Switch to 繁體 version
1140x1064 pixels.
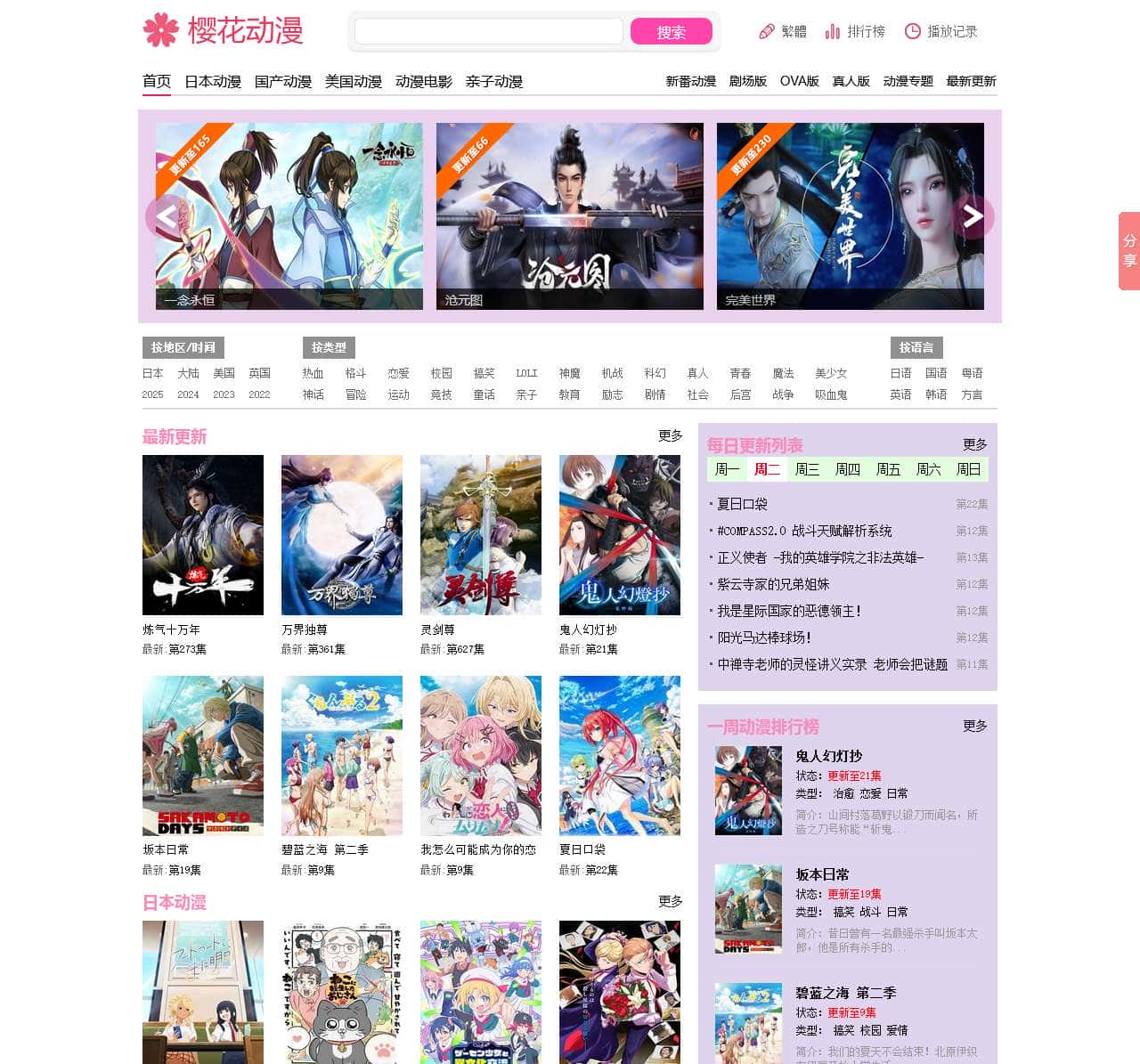coord(783,32)
